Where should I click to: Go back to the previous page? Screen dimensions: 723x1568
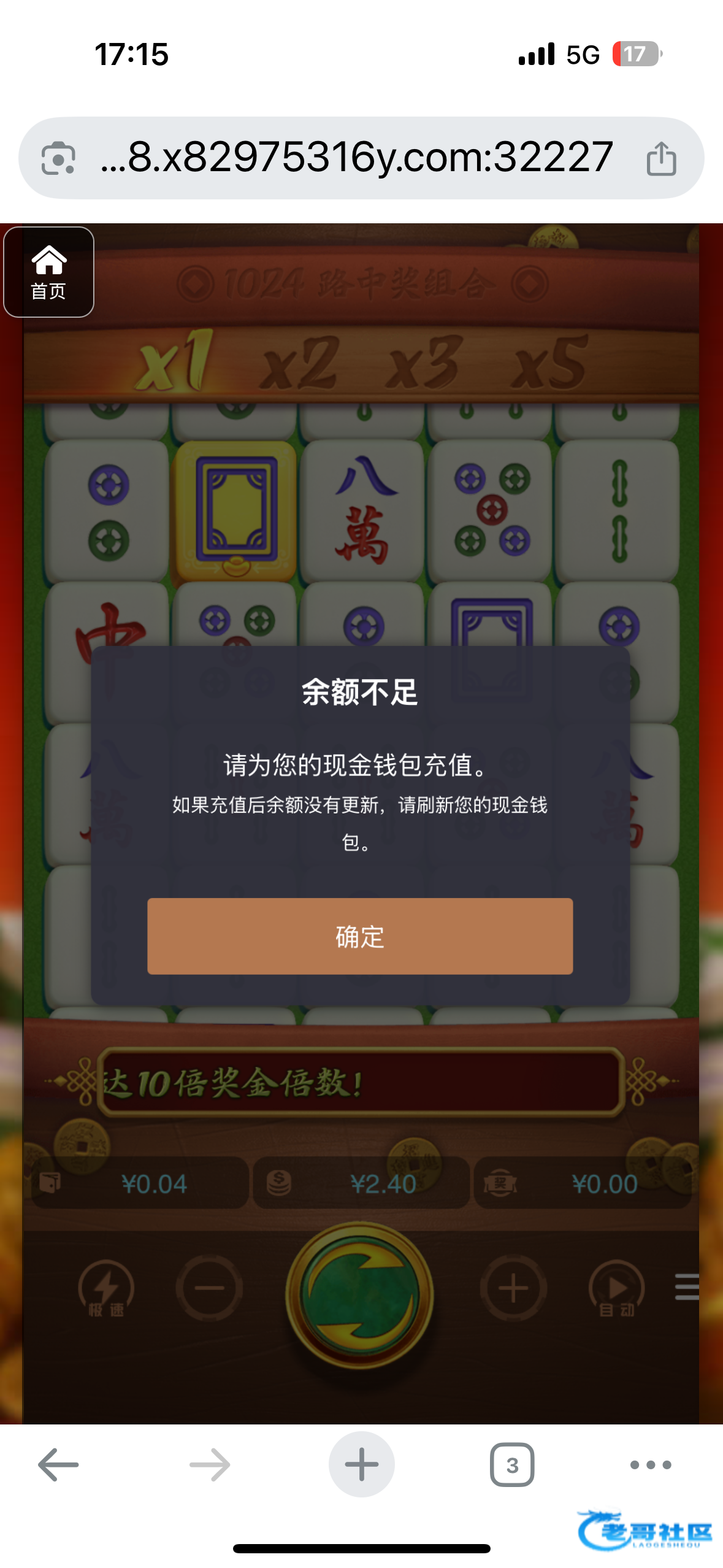(58, 1464)
